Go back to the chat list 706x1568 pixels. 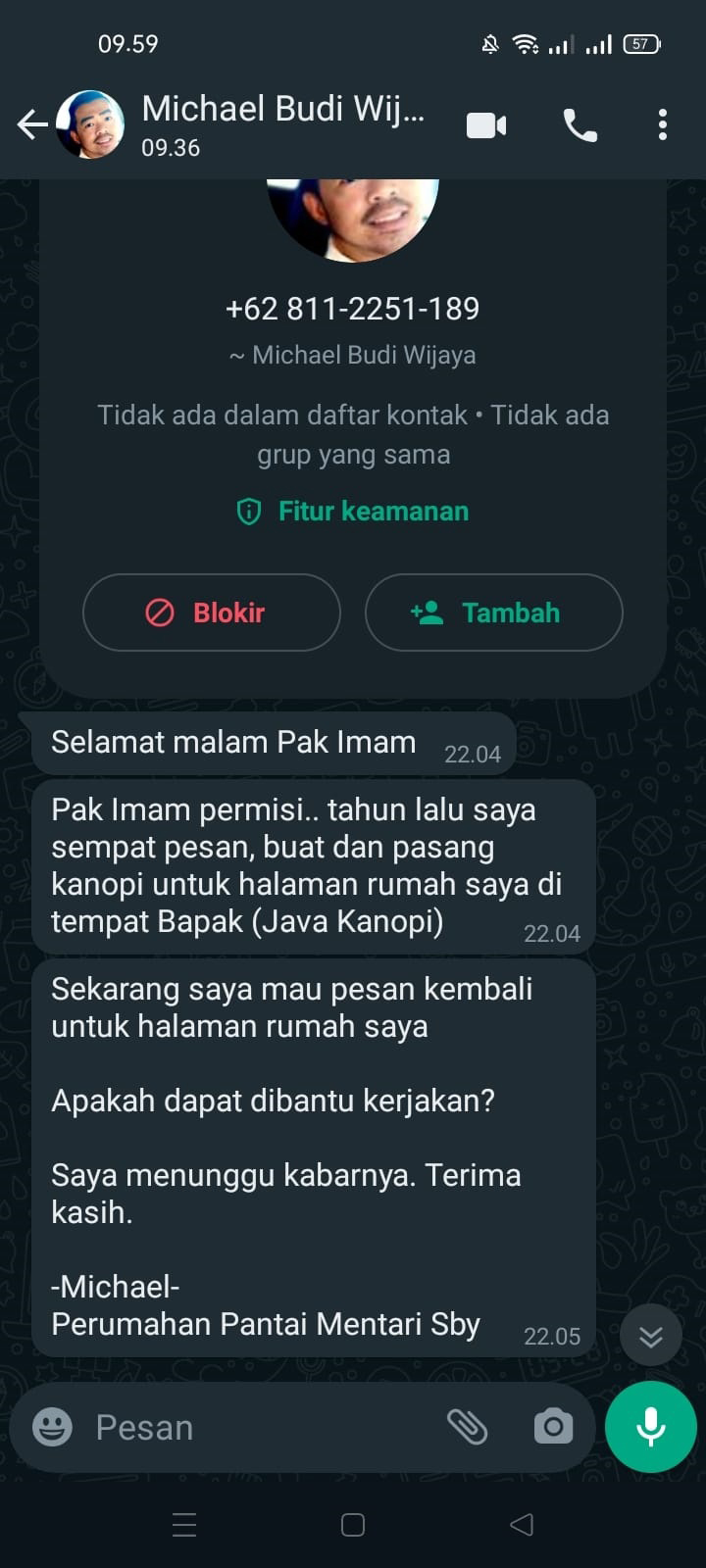[32, 124]
